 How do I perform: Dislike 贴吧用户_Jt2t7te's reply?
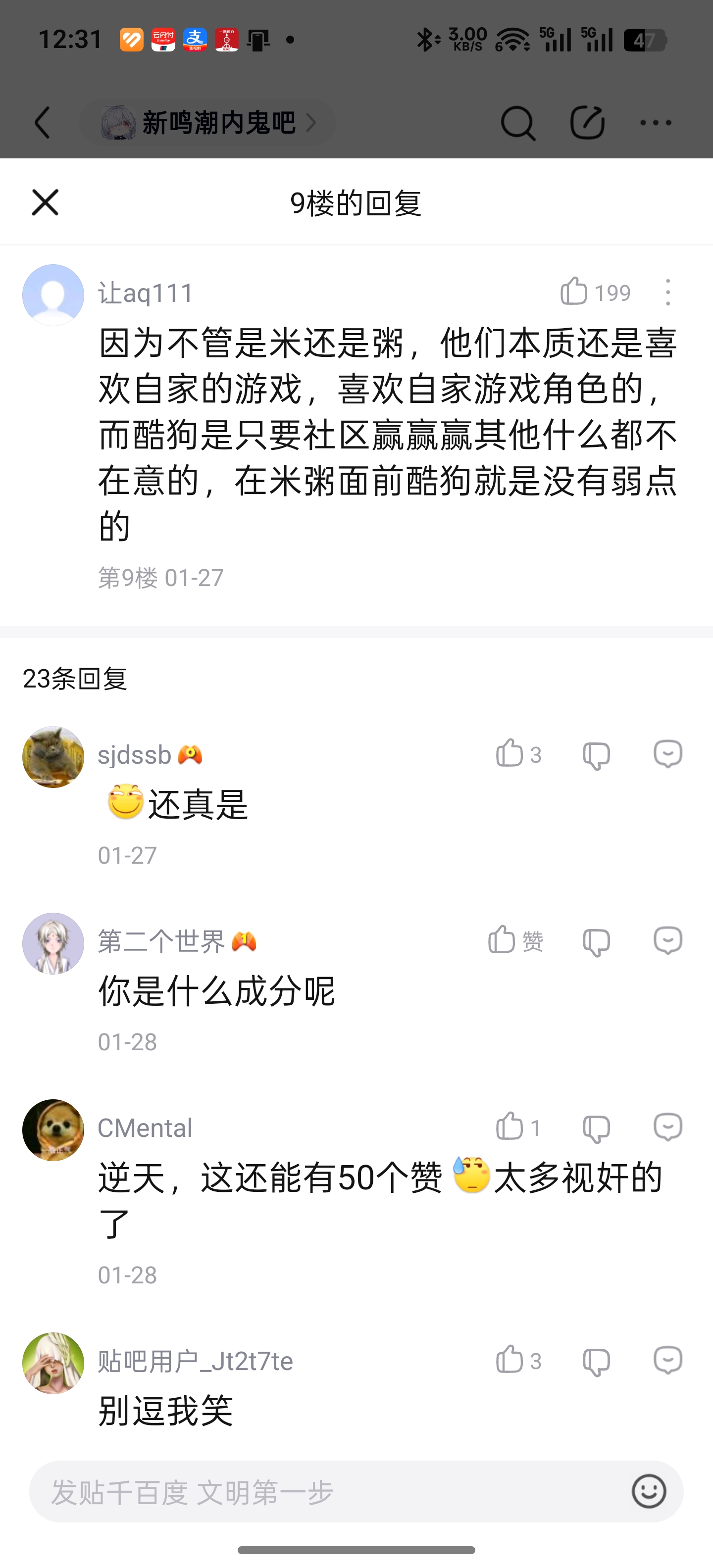596,1362
